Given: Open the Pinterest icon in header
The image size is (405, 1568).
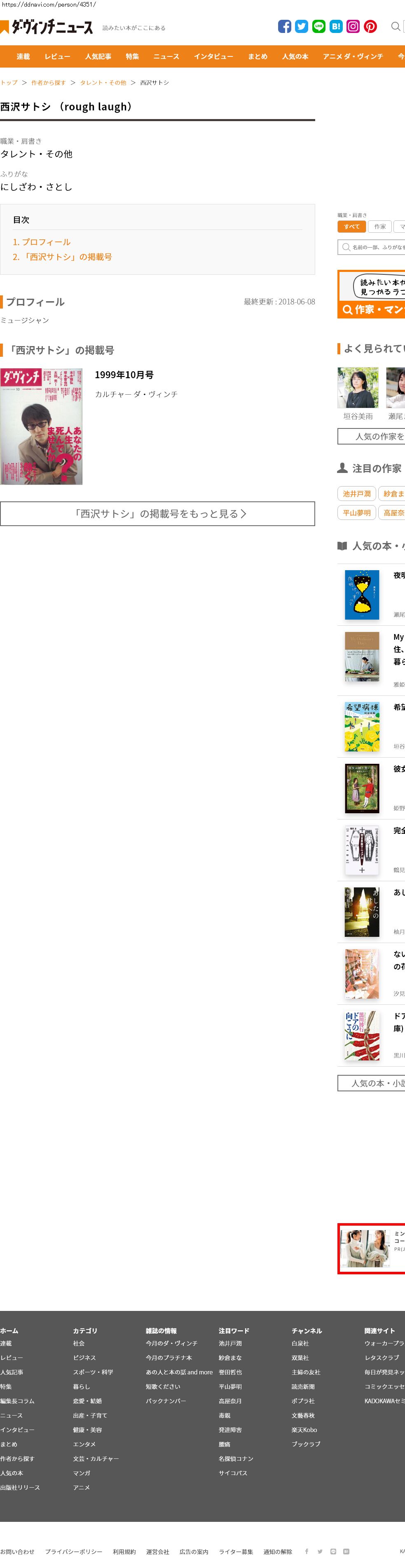Looking at the screenshot, I should click(370, 26).
